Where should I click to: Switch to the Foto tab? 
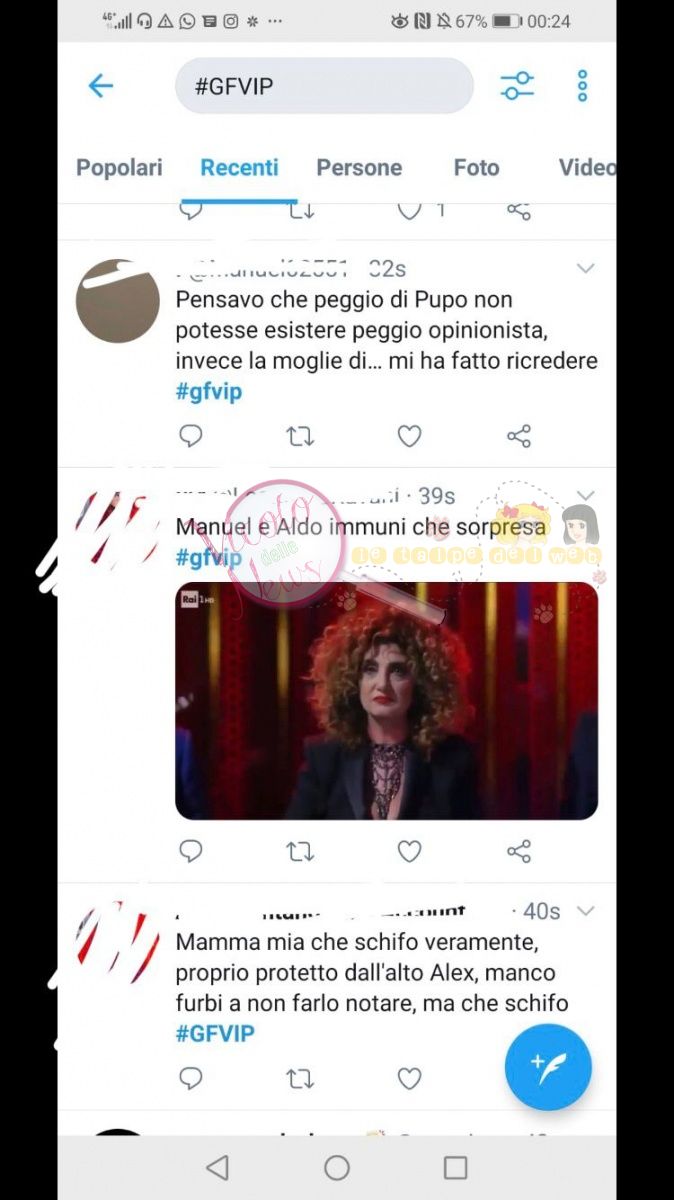pos(476,168)
